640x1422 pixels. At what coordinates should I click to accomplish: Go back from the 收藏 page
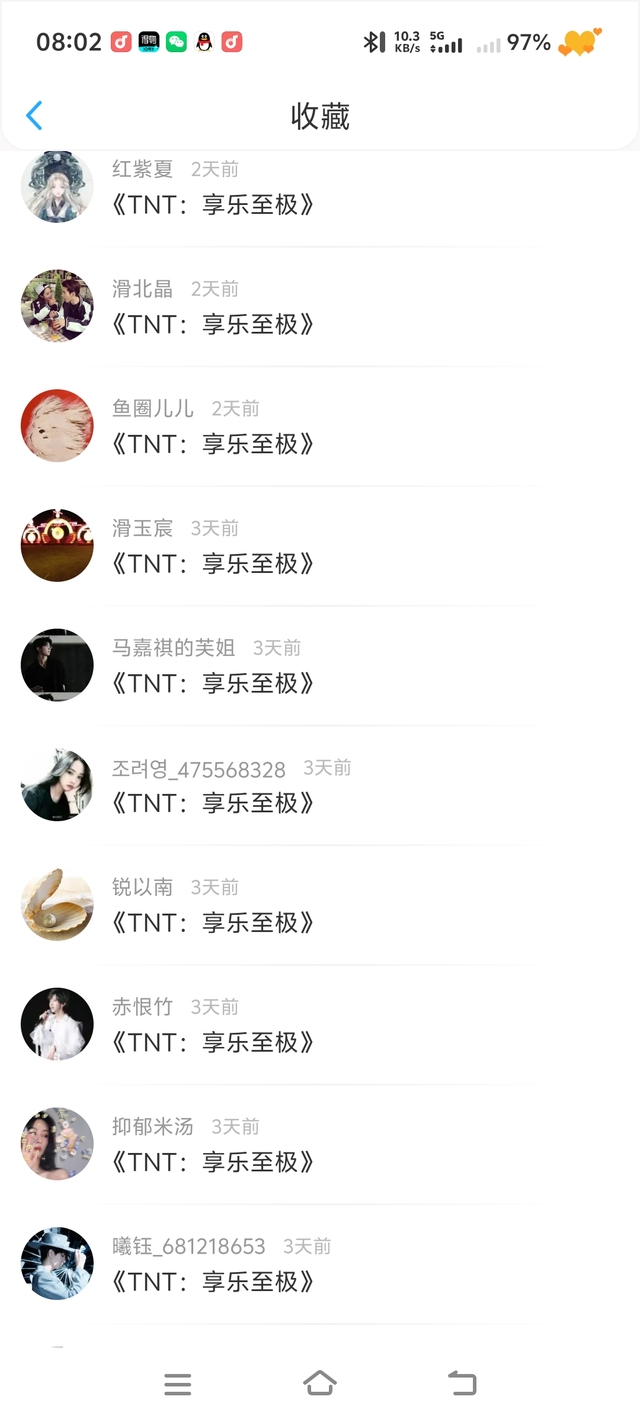(x=34, y=116)
